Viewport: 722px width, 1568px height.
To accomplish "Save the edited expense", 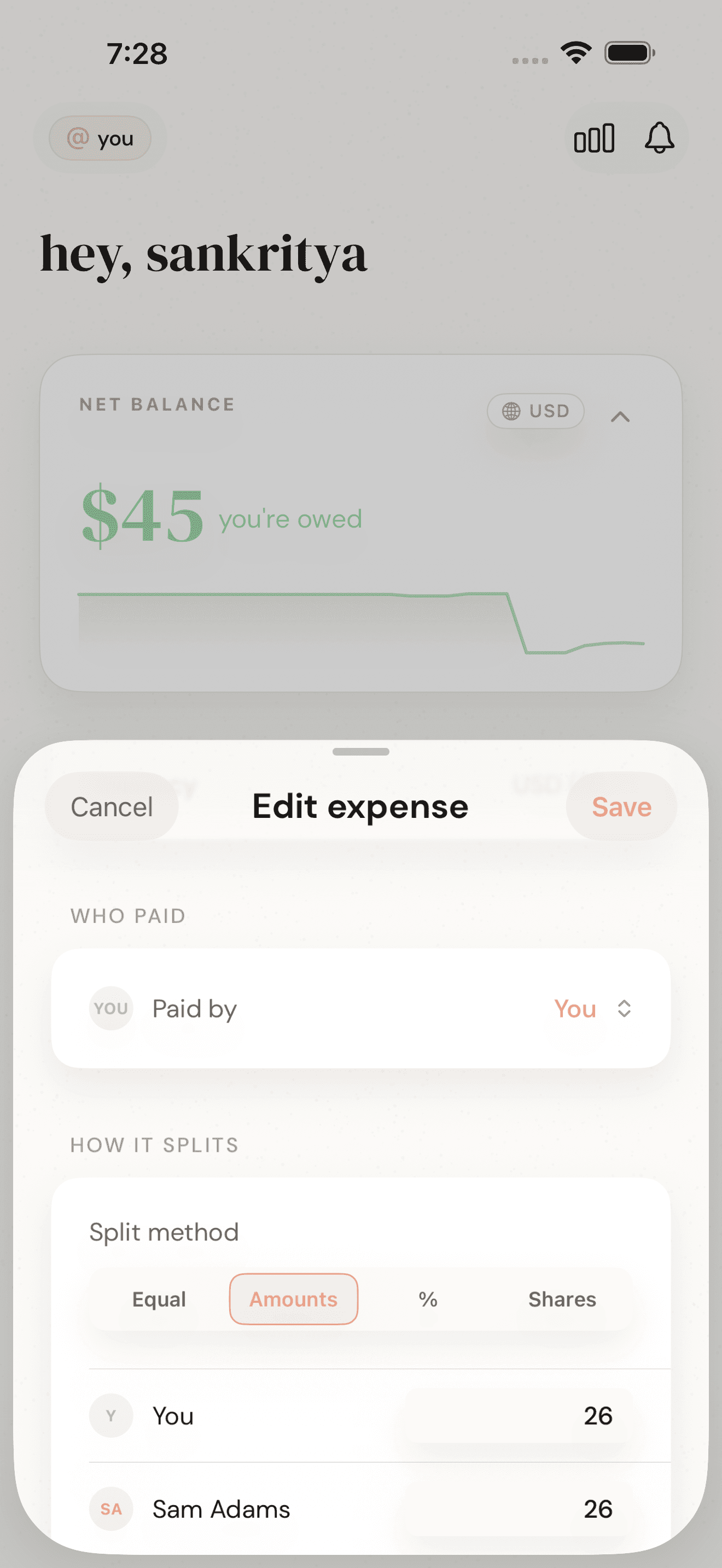I will pyautogui.click(x=621, y=806).
